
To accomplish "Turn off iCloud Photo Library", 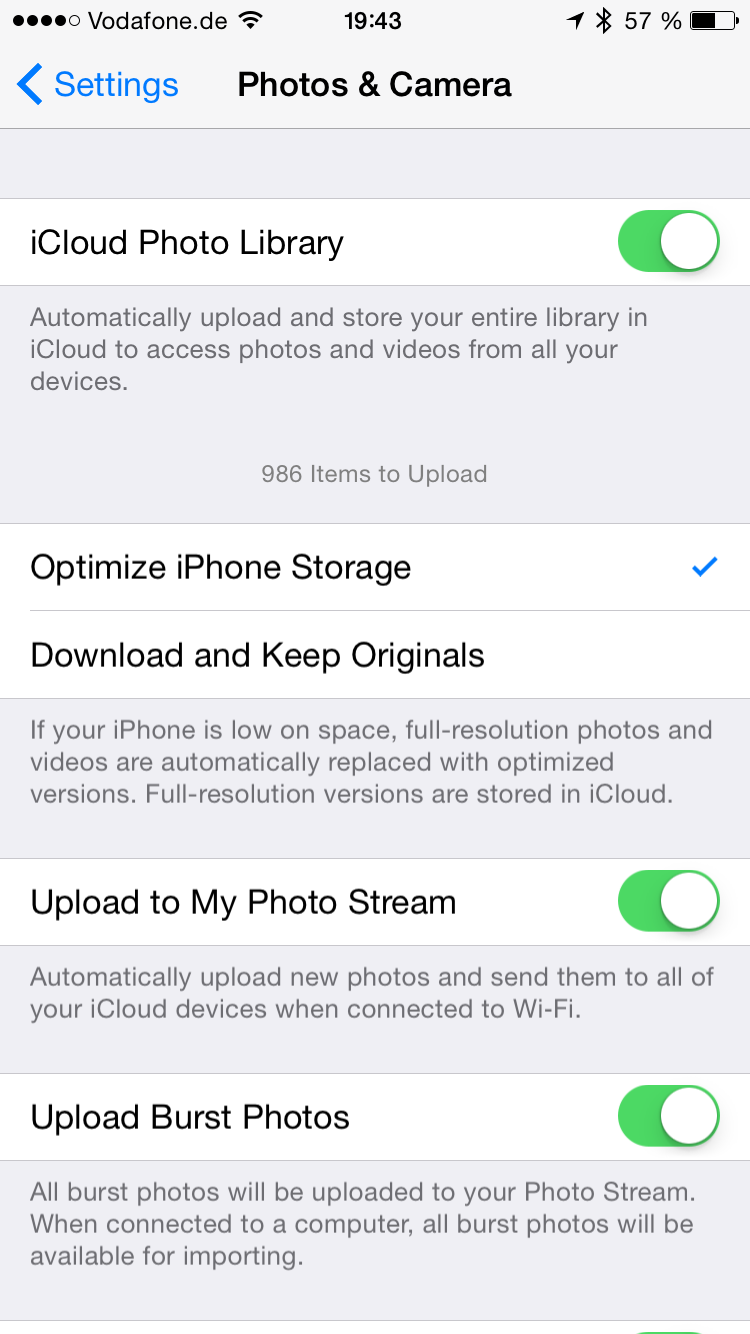I will pyautogui.click(x=669, y=242).
